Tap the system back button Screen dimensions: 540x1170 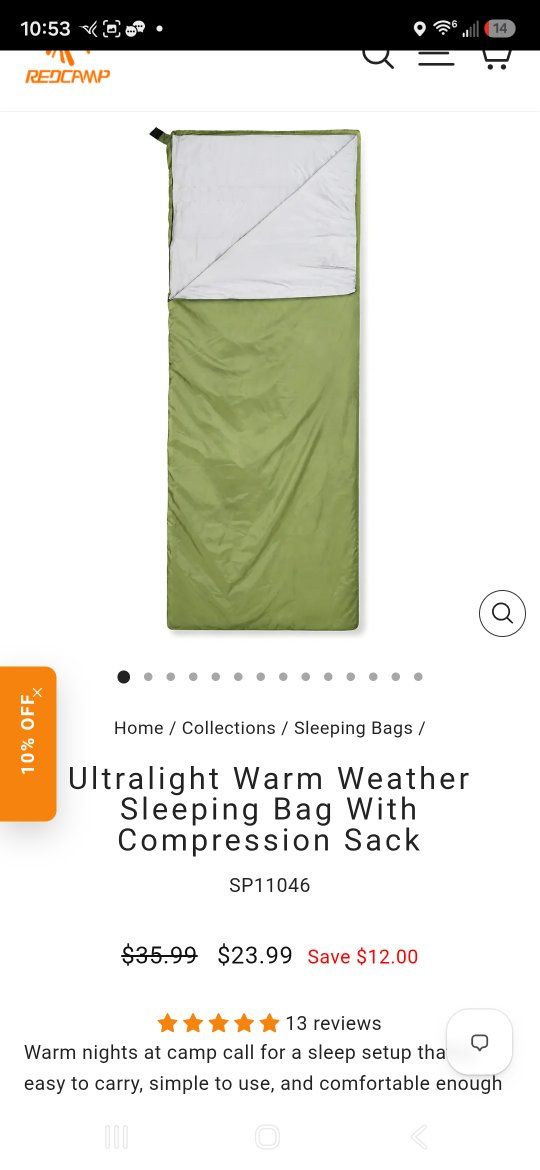pos(419,1137)
